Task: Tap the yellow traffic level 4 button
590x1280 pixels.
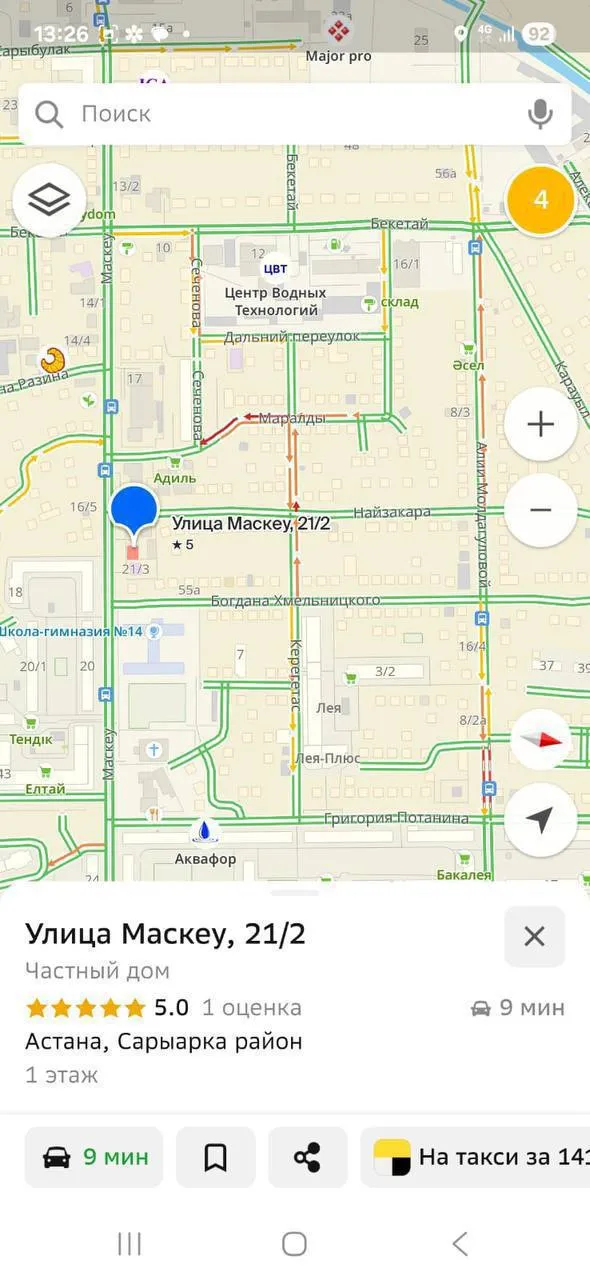Action: [x=541, y=199]
